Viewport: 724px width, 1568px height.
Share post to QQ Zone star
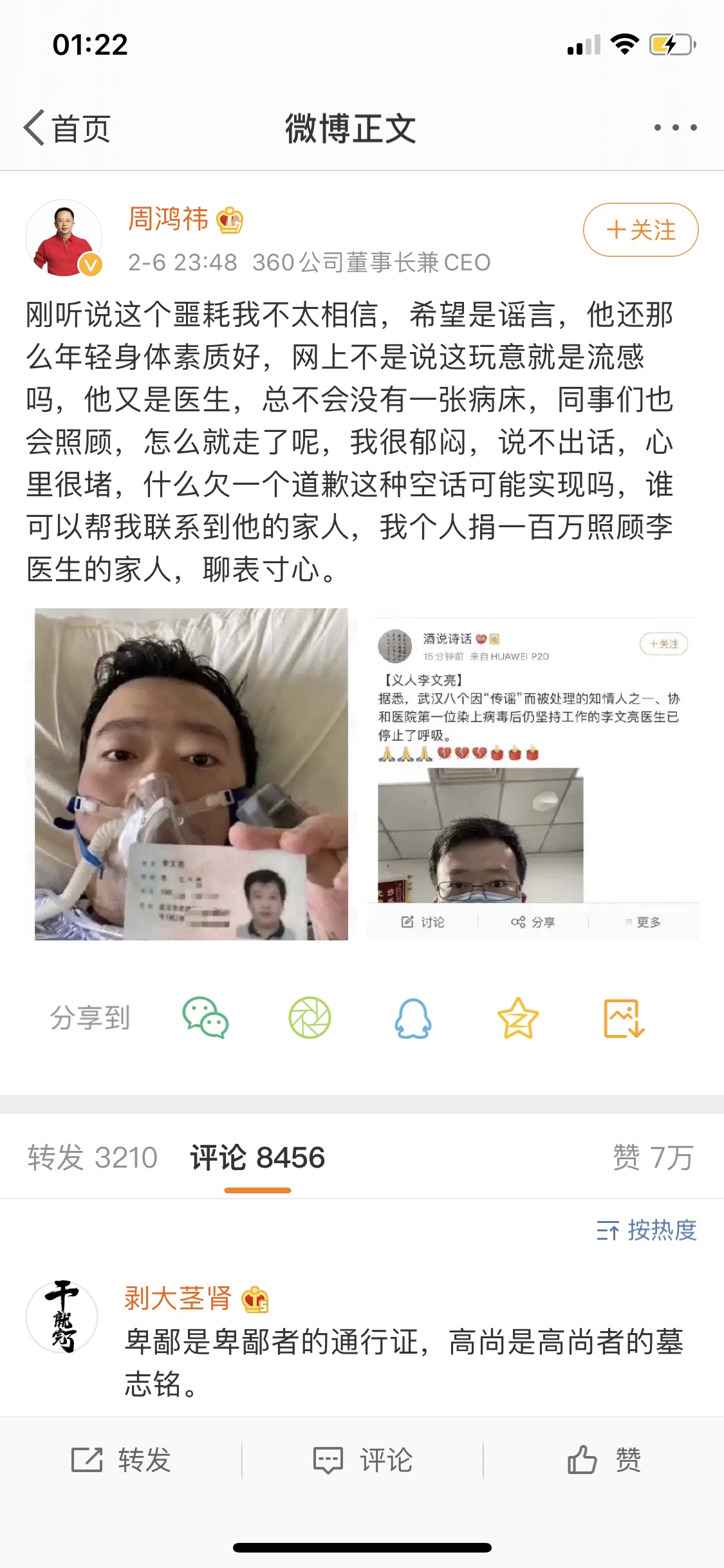click(x=518, y=1018)
